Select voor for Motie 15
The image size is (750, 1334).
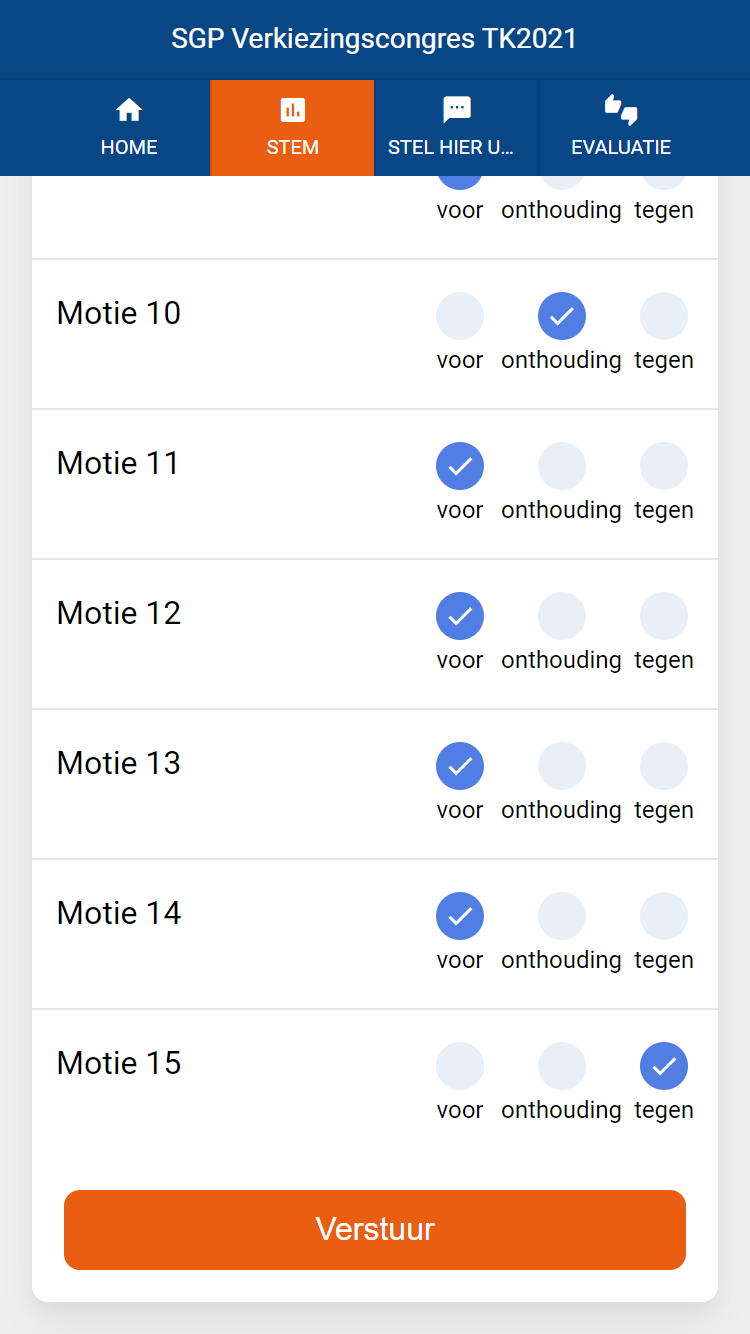point(460,1067)
